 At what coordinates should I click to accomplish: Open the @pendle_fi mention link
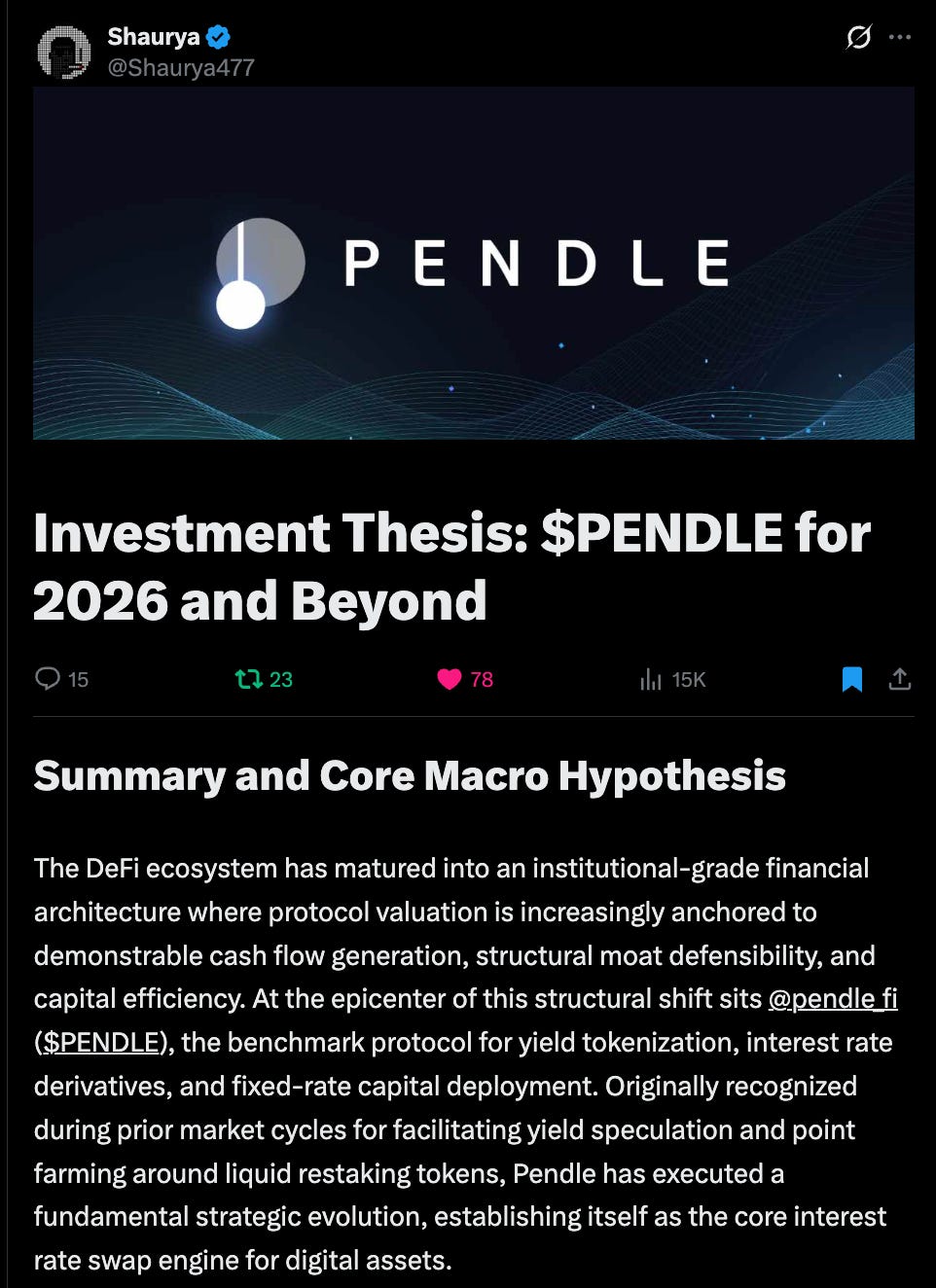point(833,999)
